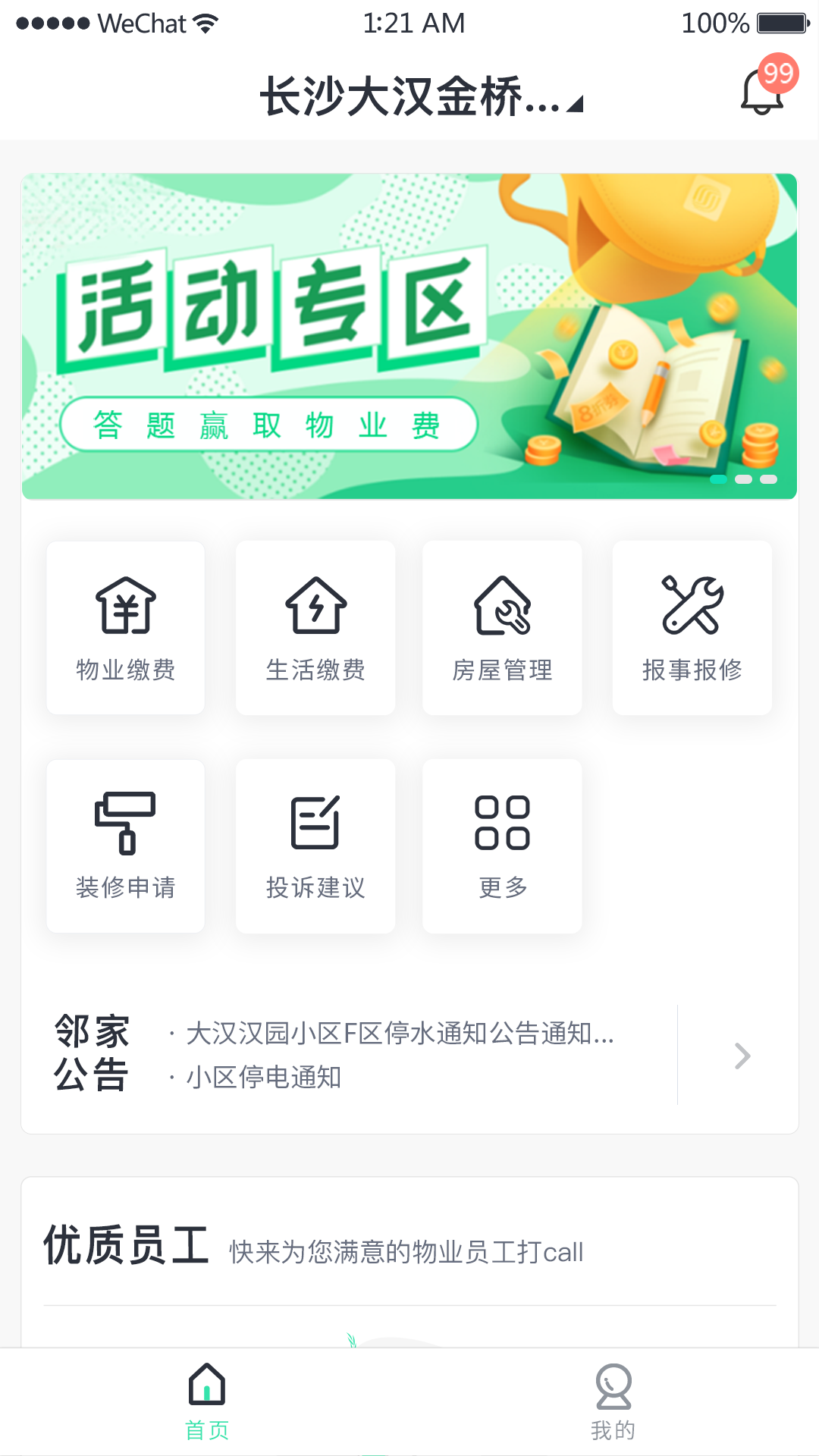
Task: Open the 活动专区 banner
Action: [409, 337]
